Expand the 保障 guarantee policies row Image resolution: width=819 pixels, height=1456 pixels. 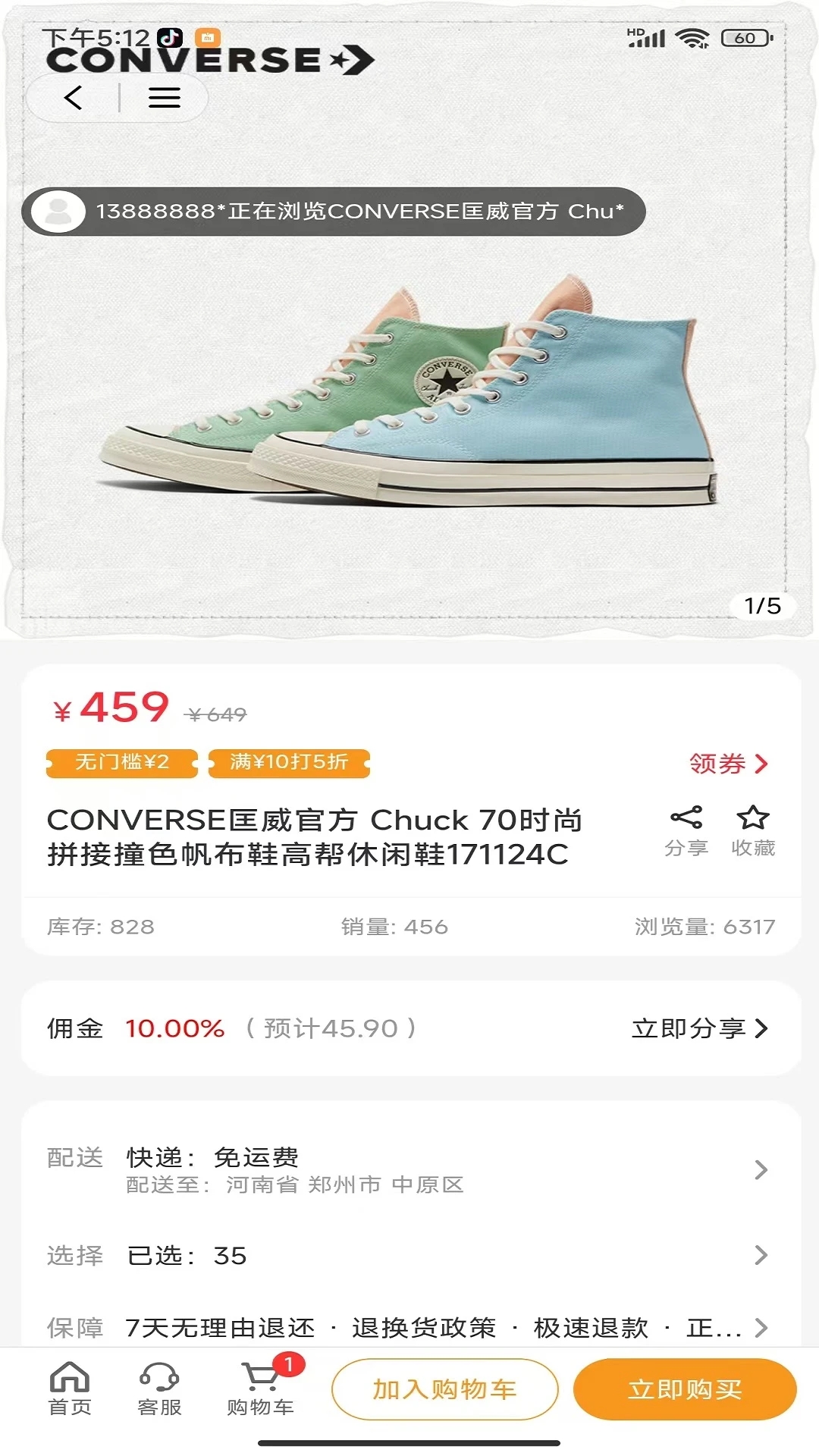point(409,1328)
